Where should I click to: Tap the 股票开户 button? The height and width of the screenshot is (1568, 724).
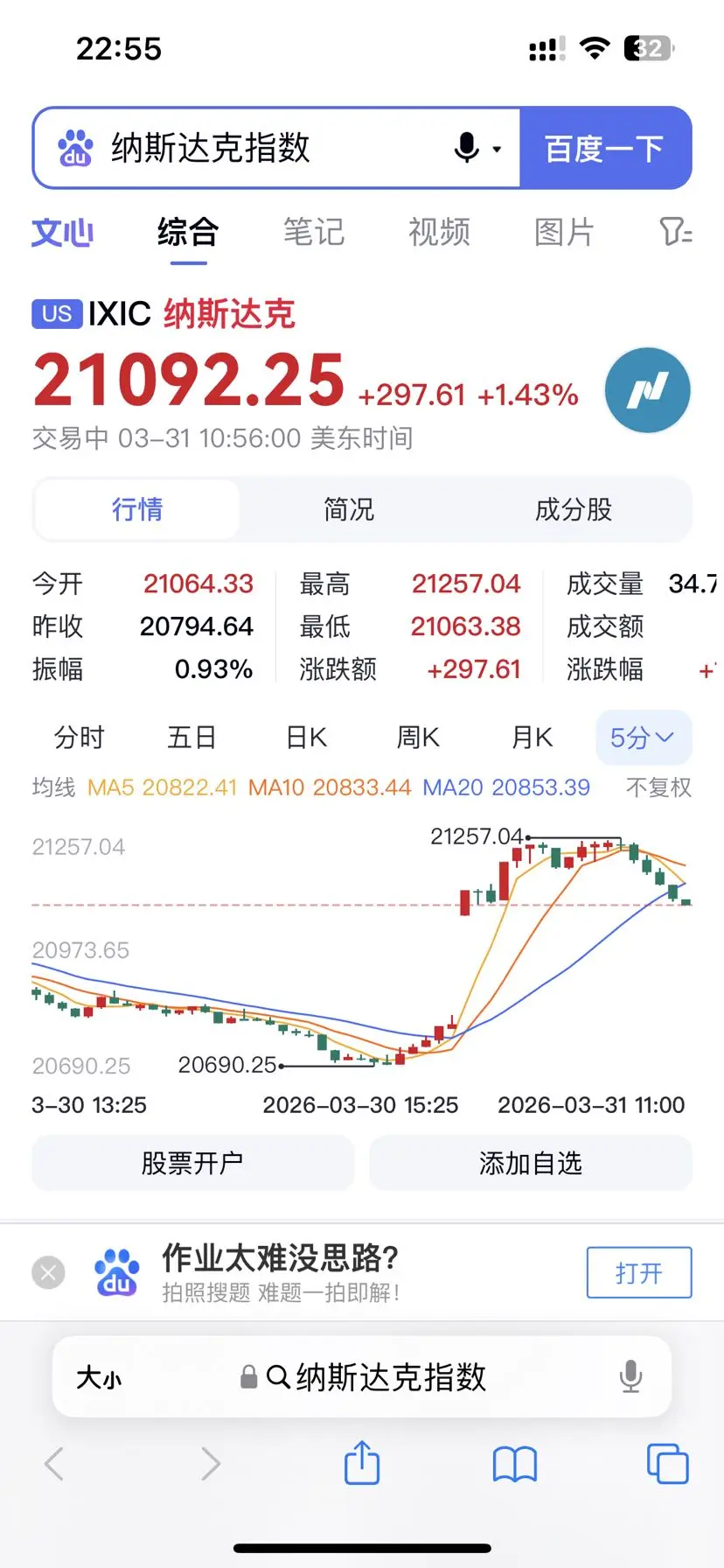click(x=192, y=1163)
